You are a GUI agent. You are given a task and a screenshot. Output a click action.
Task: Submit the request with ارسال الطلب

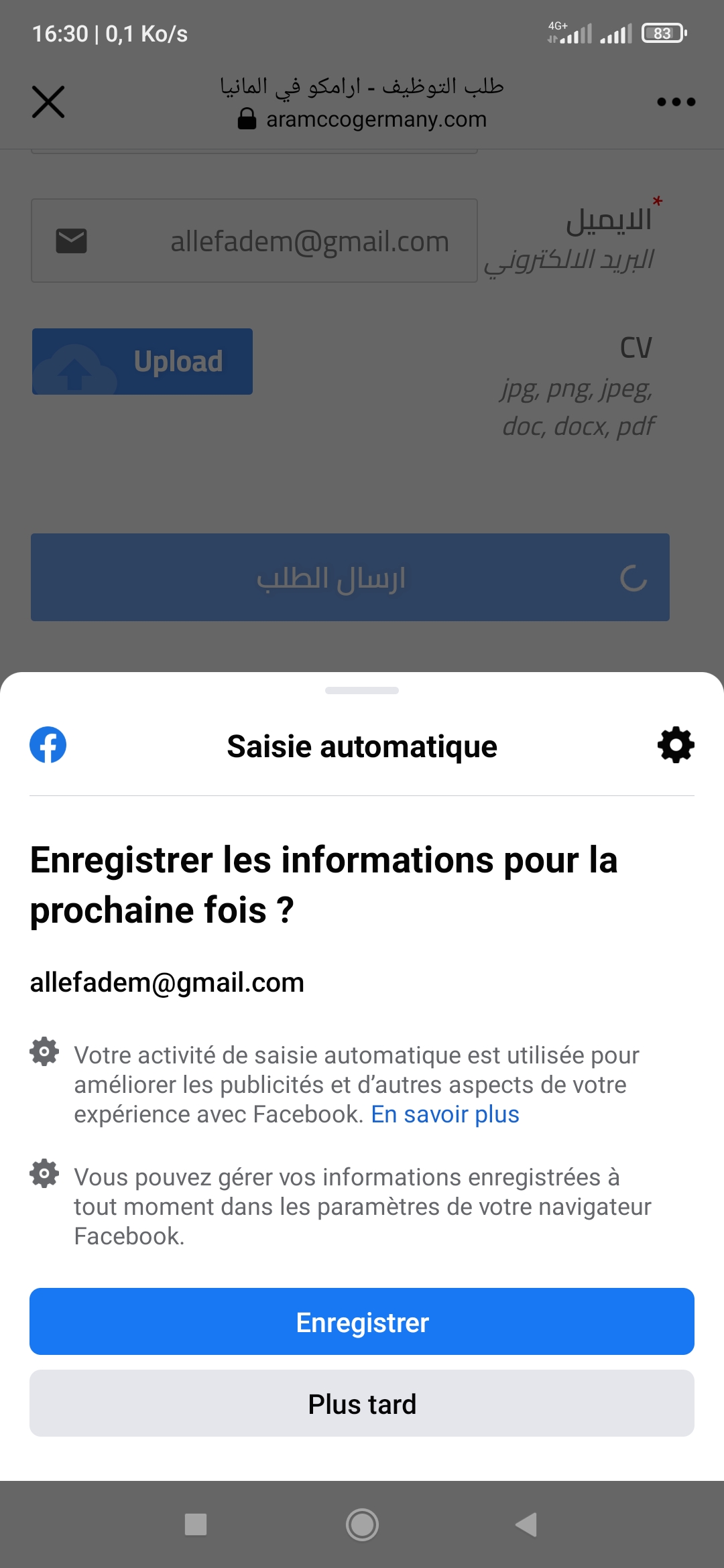pos(350,577)
